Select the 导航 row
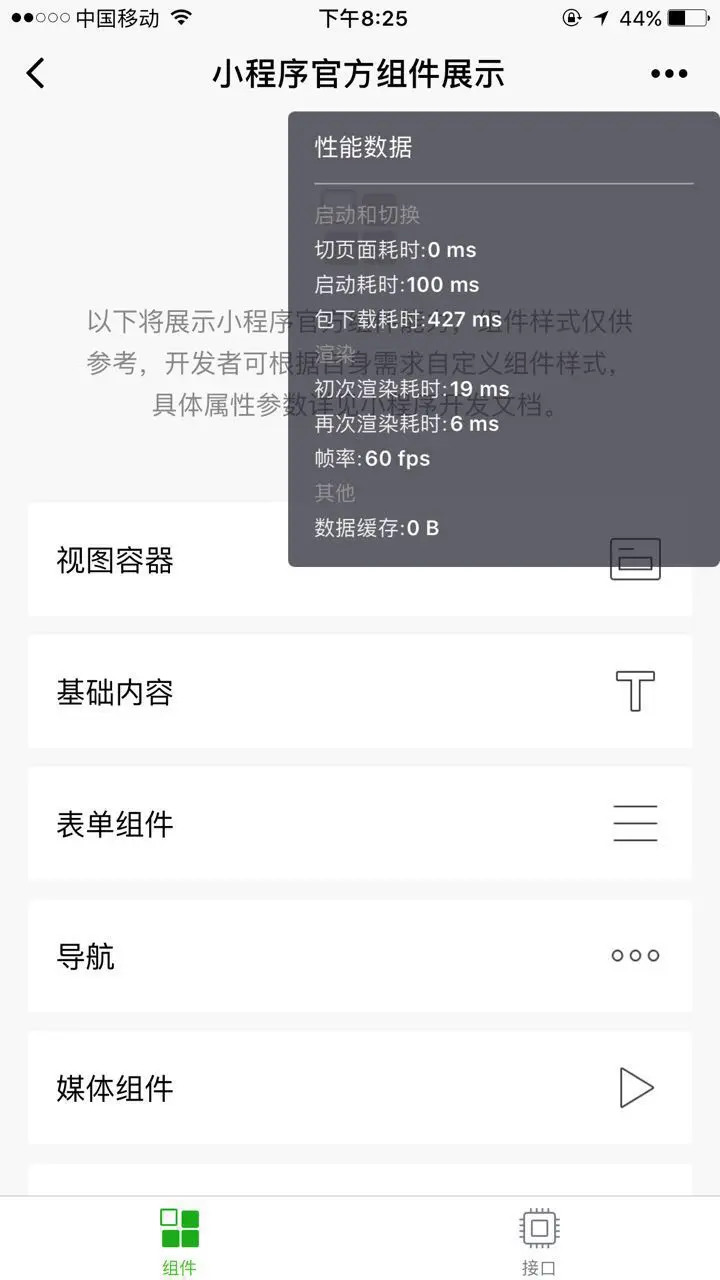 point(359,956)
